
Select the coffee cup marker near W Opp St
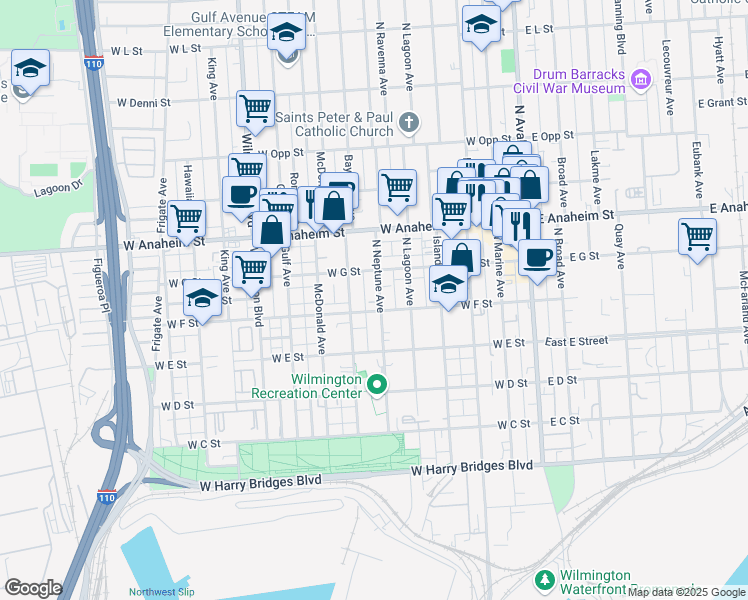[241, 198]
